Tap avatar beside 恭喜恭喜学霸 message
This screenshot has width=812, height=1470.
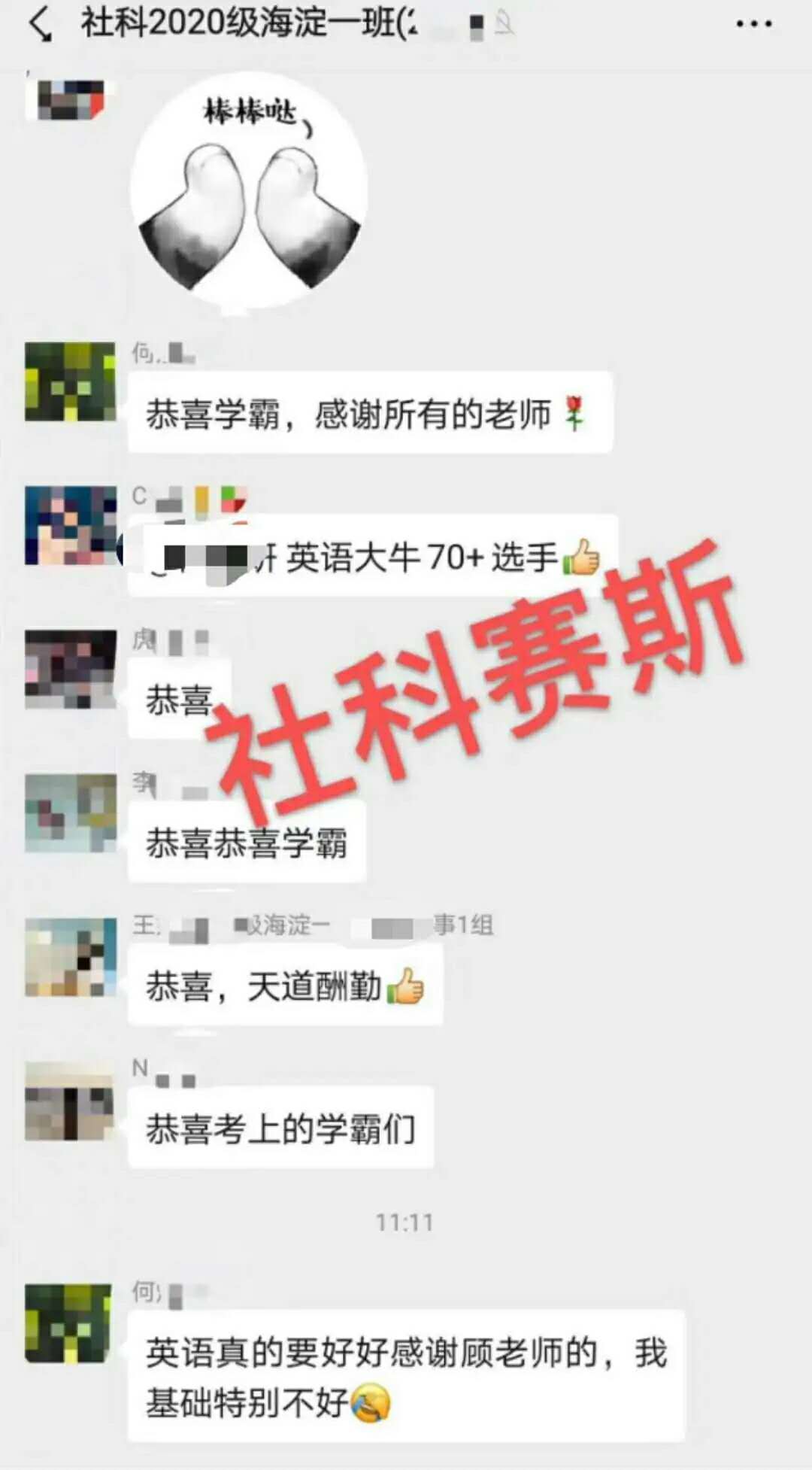click(x=70, y=812)
